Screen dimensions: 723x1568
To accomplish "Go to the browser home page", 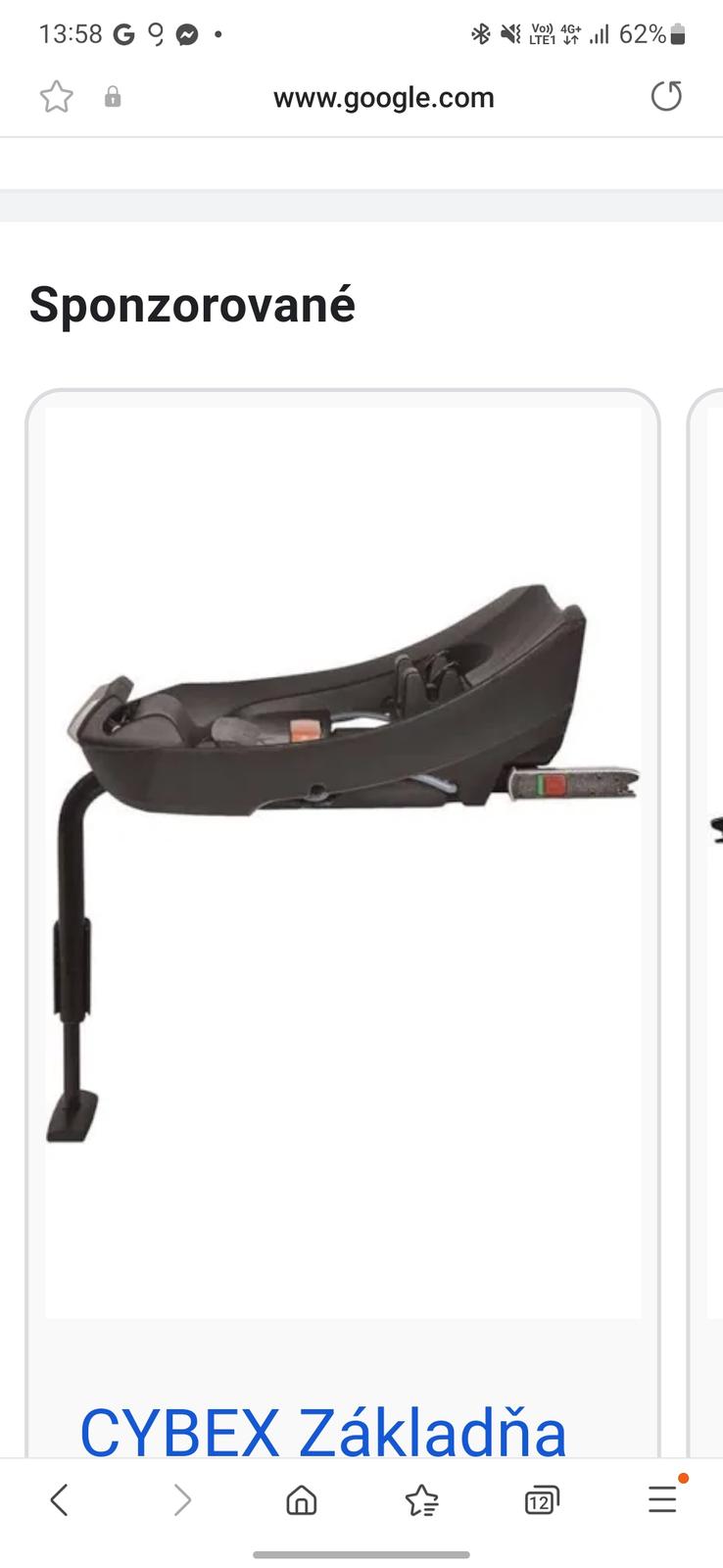I will [x=301, y=1499].
